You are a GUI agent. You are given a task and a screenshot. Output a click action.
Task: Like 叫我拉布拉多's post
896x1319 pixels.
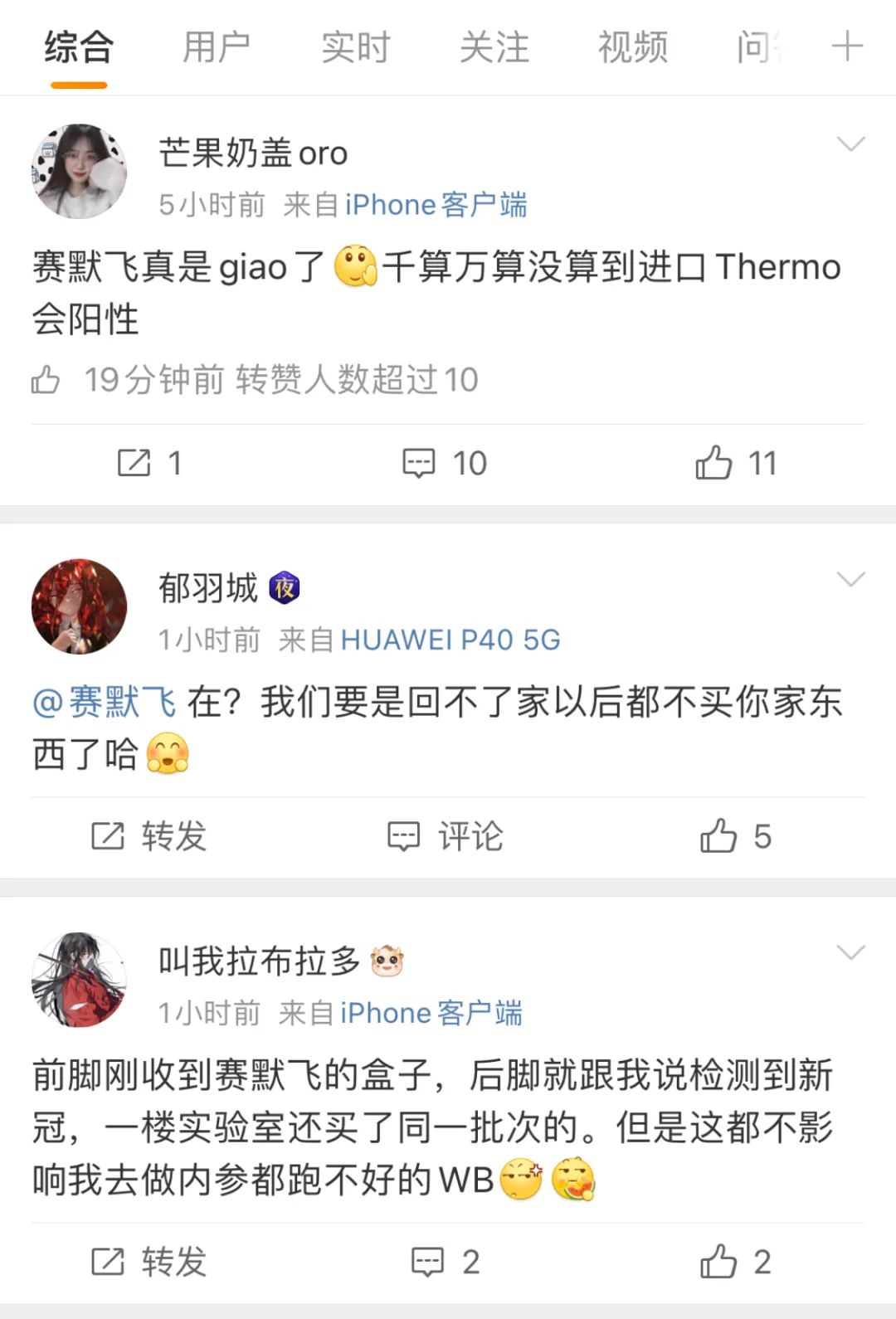735,1262
